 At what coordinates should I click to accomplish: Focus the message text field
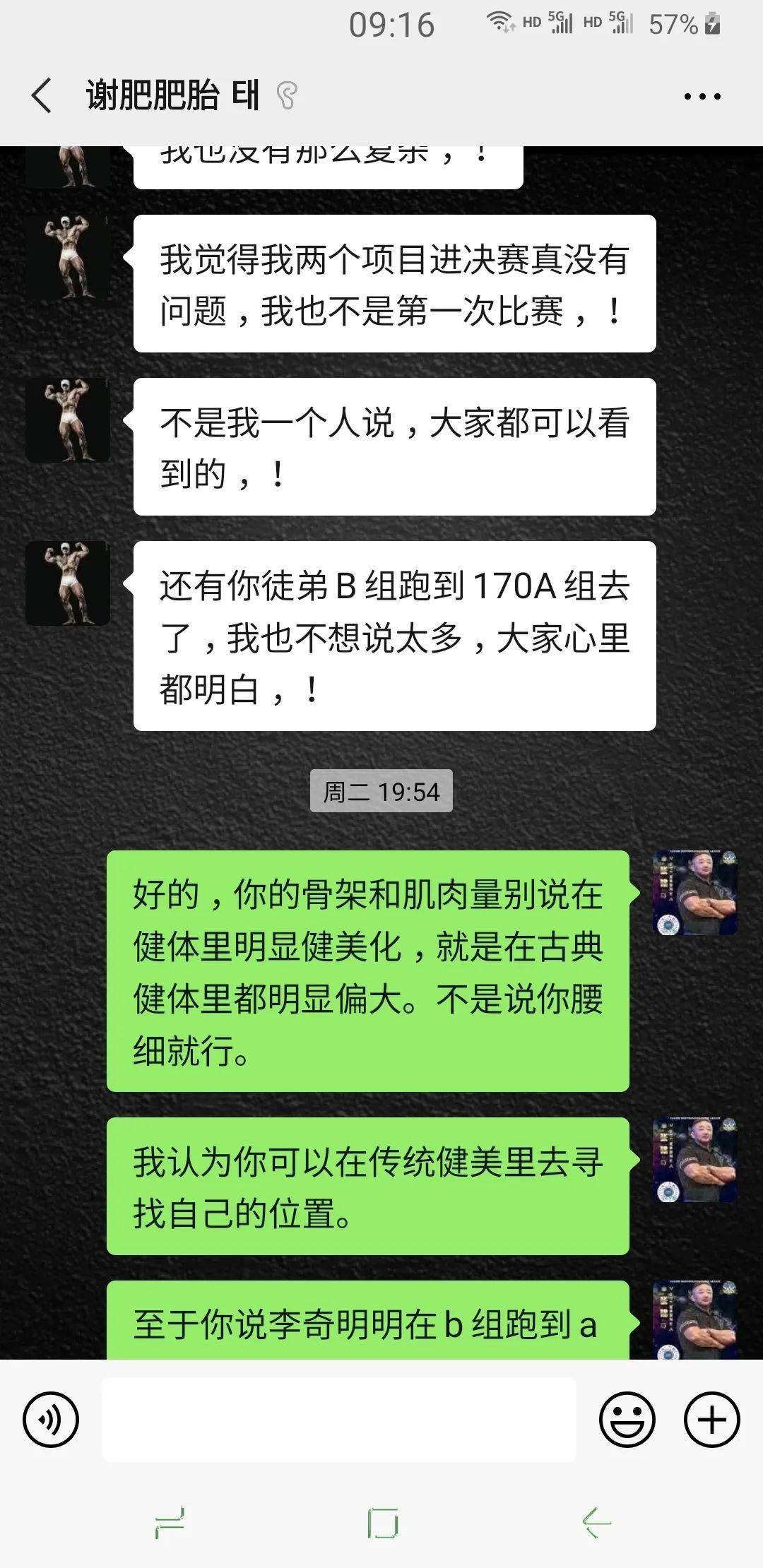pos(339,1419)
